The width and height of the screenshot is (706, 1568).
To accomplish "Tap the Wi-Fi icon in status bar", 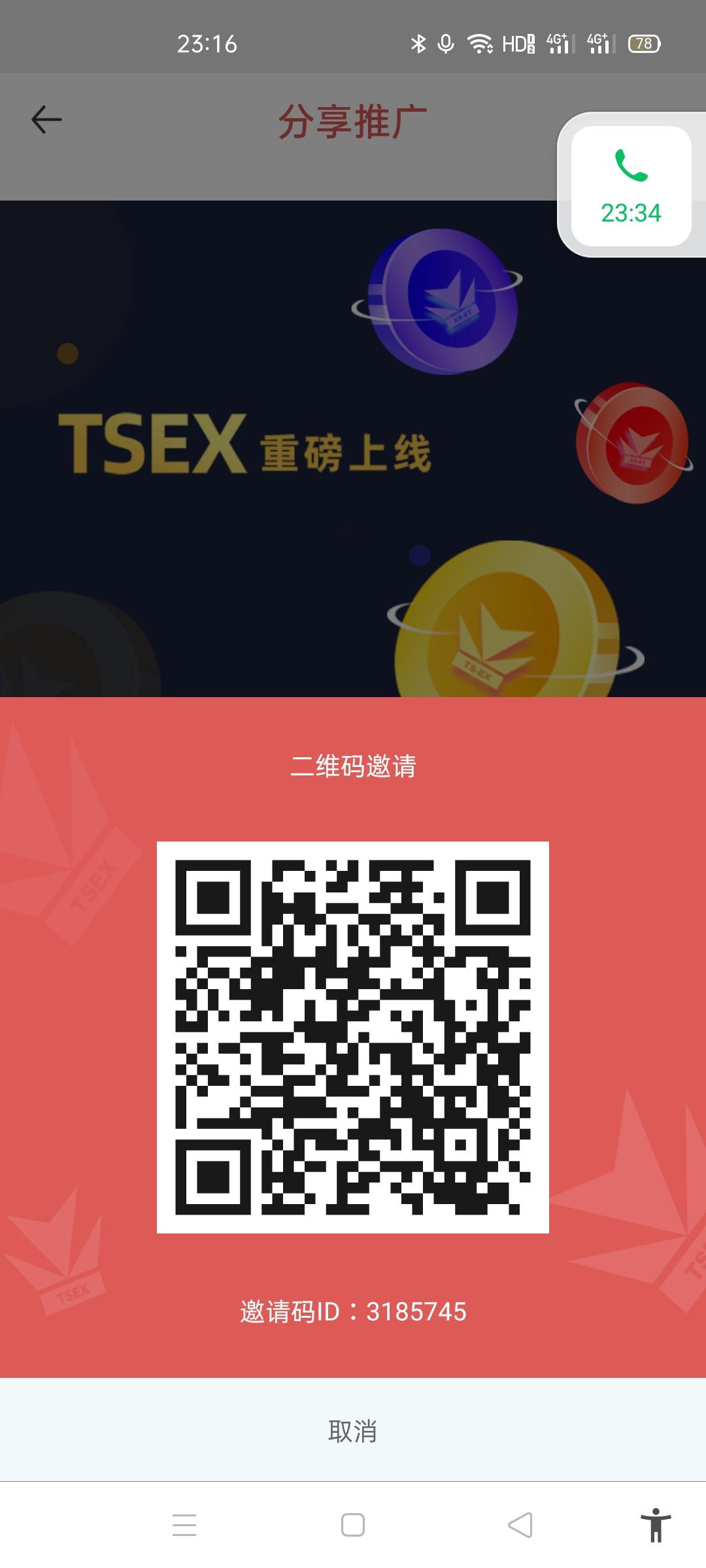I will [x=479, y=43].
